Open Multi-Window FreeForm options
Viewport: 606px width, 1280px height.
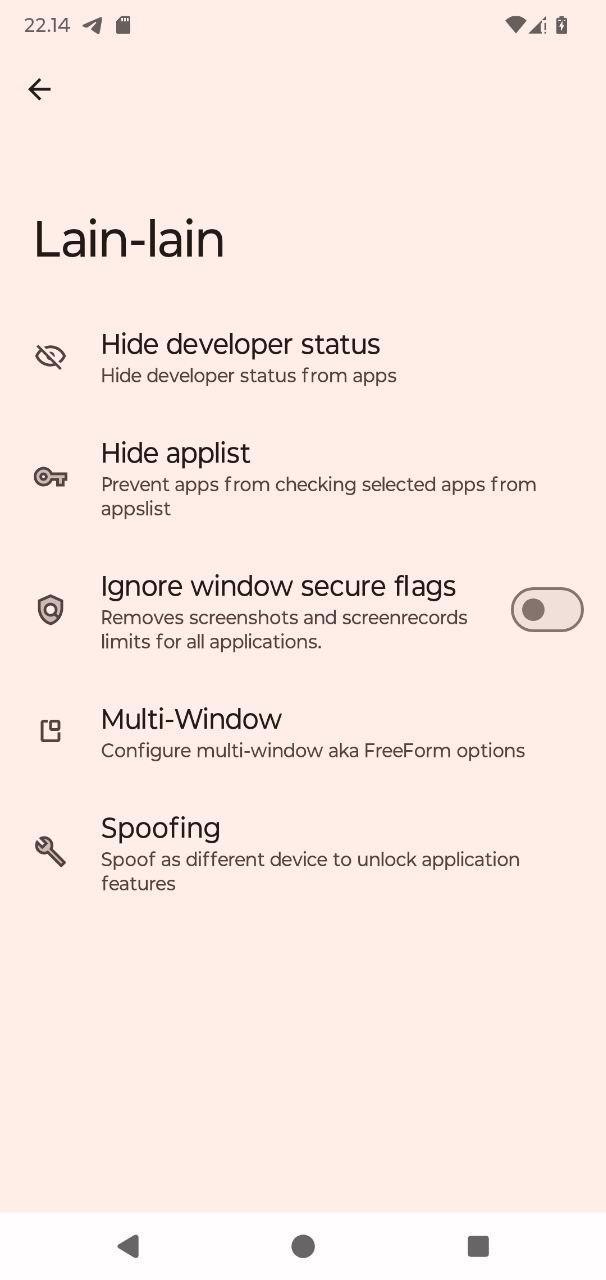pyautogui.click(x=303, y=733)
